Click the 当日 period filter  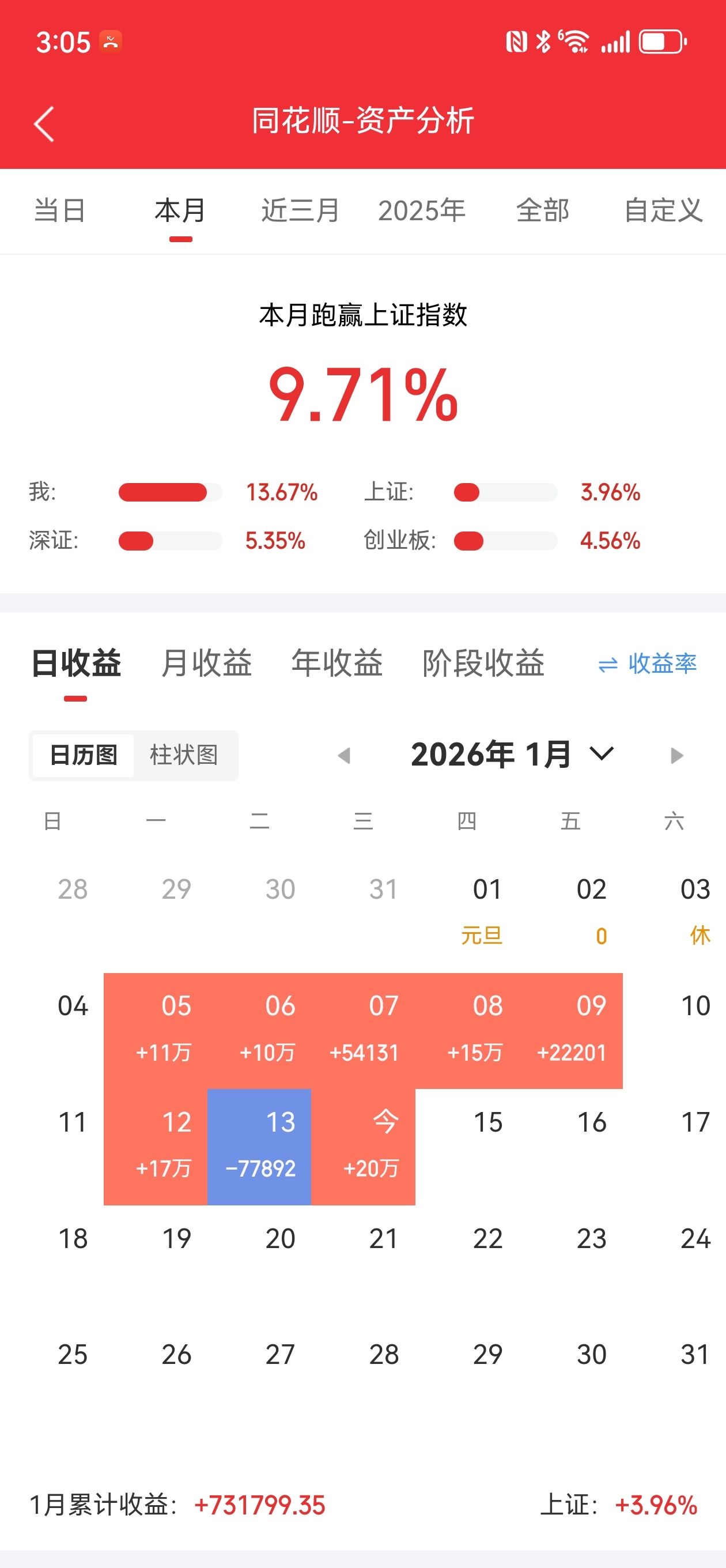click(x=58, y=210)
